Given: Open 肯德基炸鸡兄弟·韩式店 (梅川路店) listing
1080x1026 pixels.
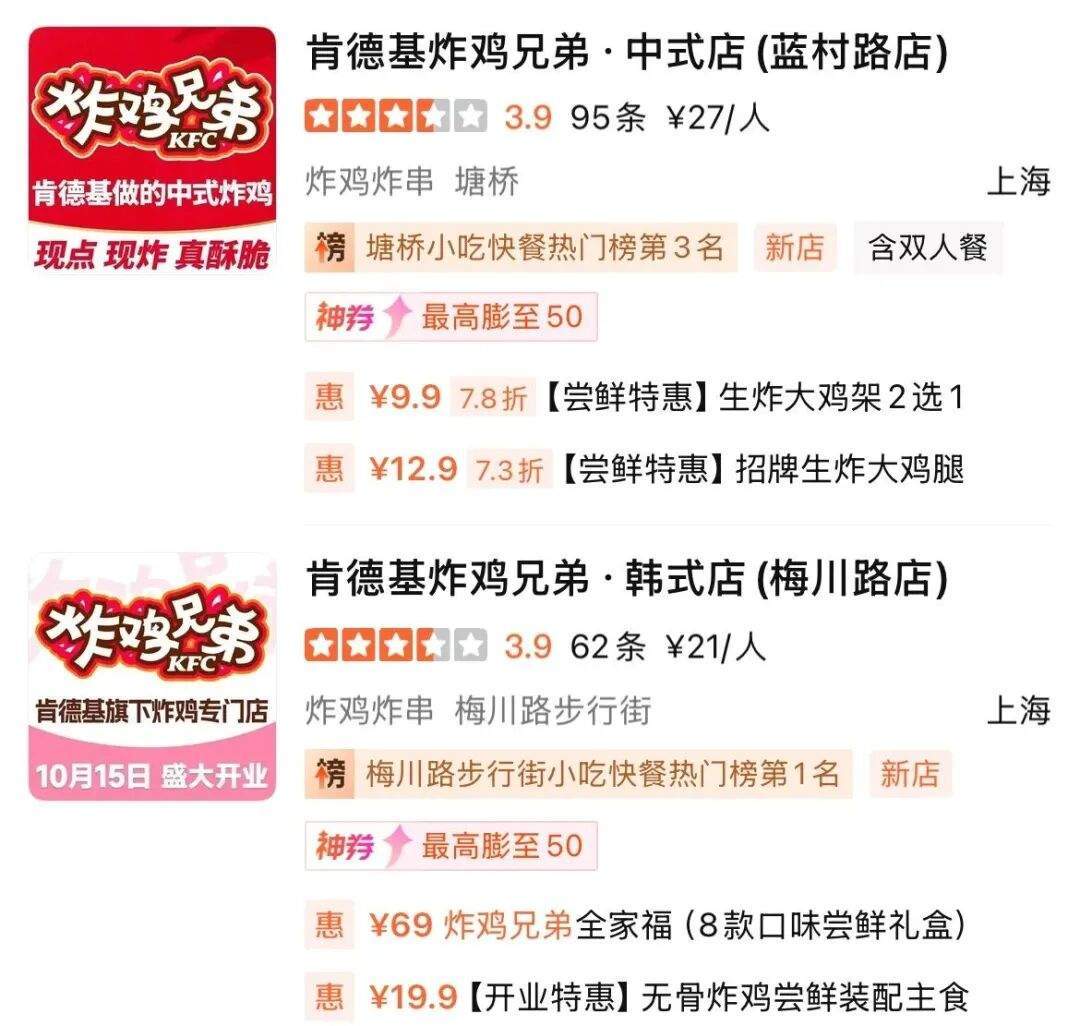Looking at the screenshot, I should coord(626,580).
